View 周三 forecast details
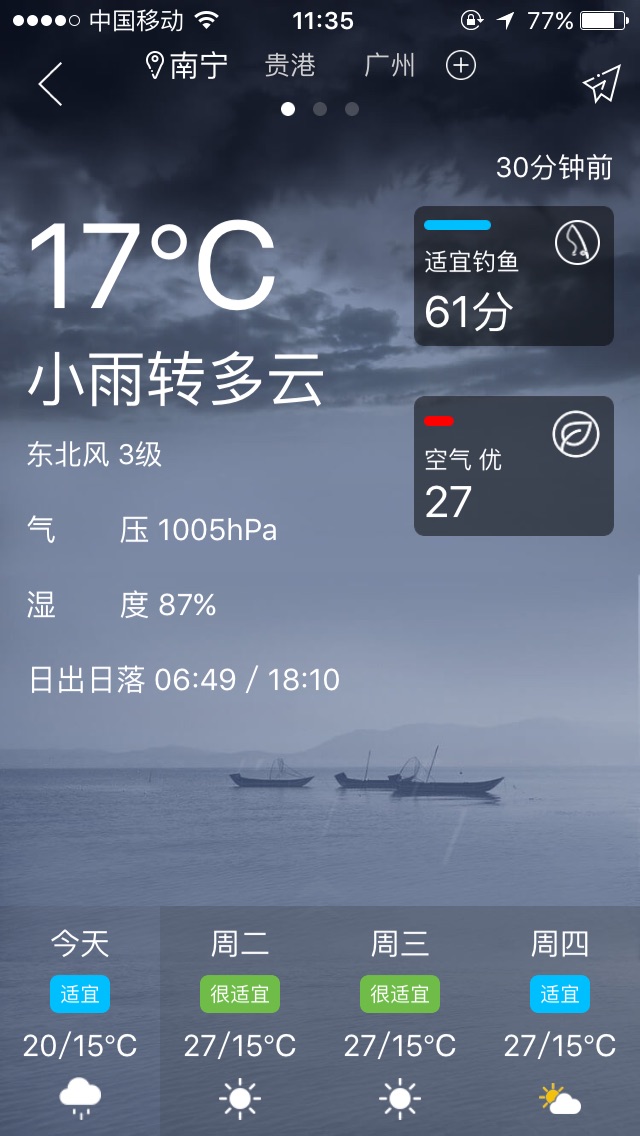 (400, 1020)
